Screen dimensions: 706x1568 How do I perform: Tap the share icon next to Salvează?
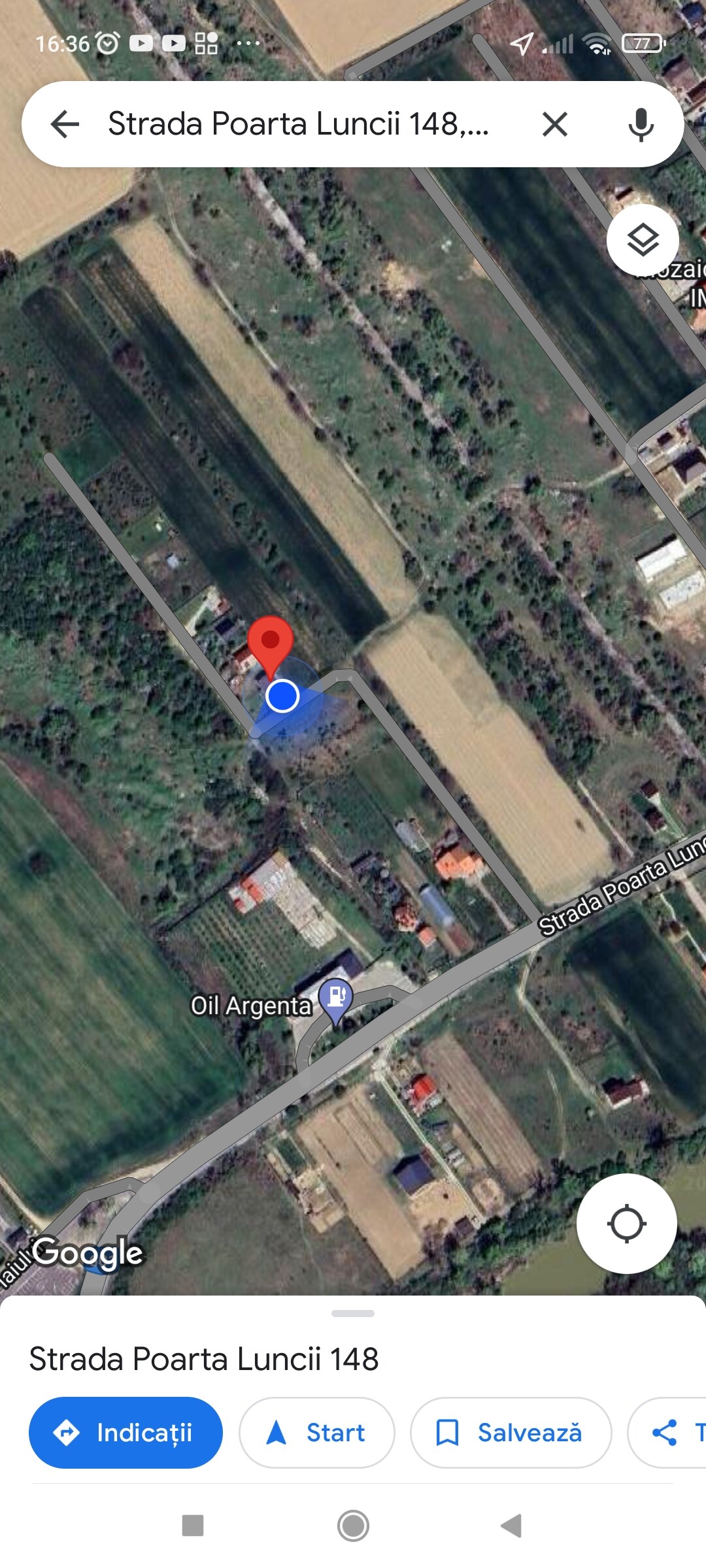tap(665, 1431)
